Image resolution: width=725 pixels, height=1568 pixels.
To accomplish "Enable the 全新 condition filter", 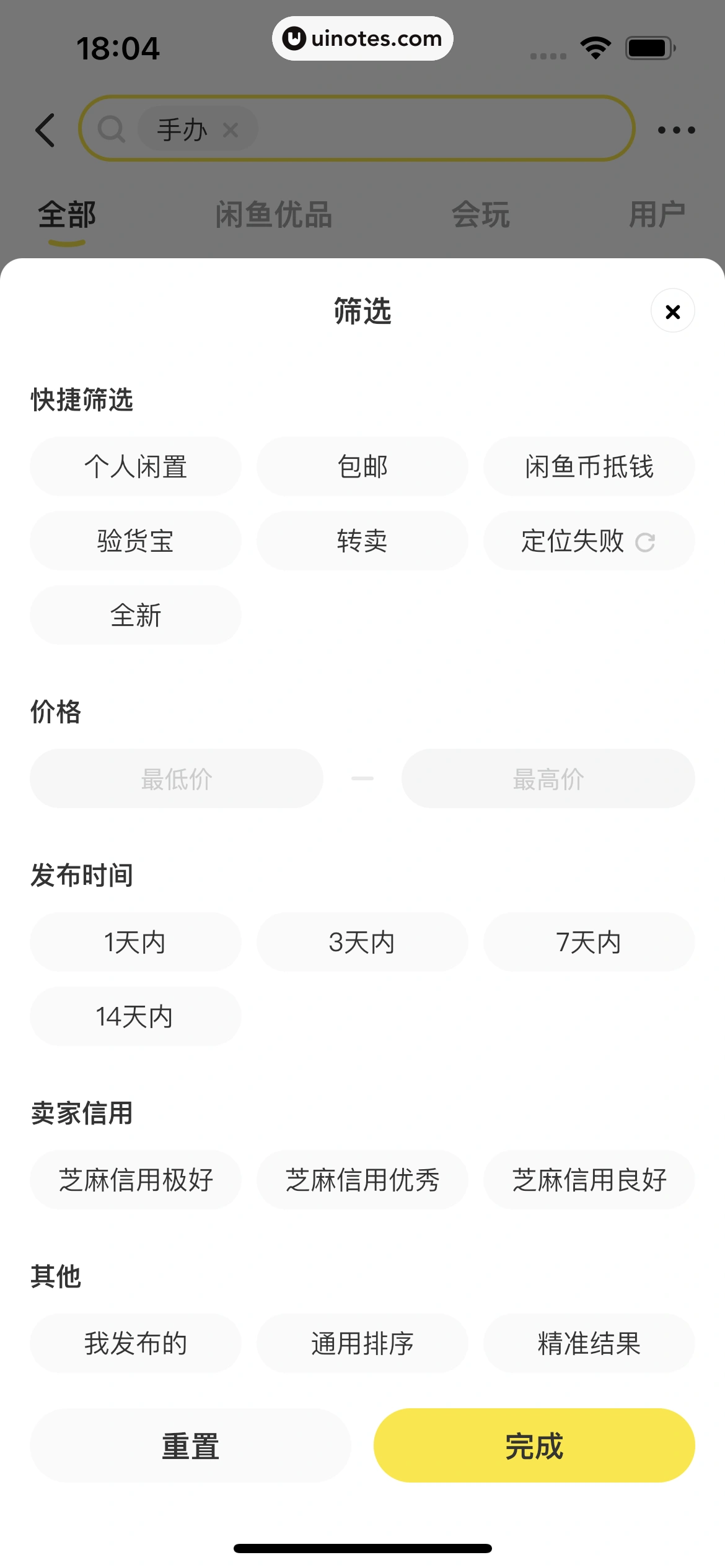I will tap(135, 615).
